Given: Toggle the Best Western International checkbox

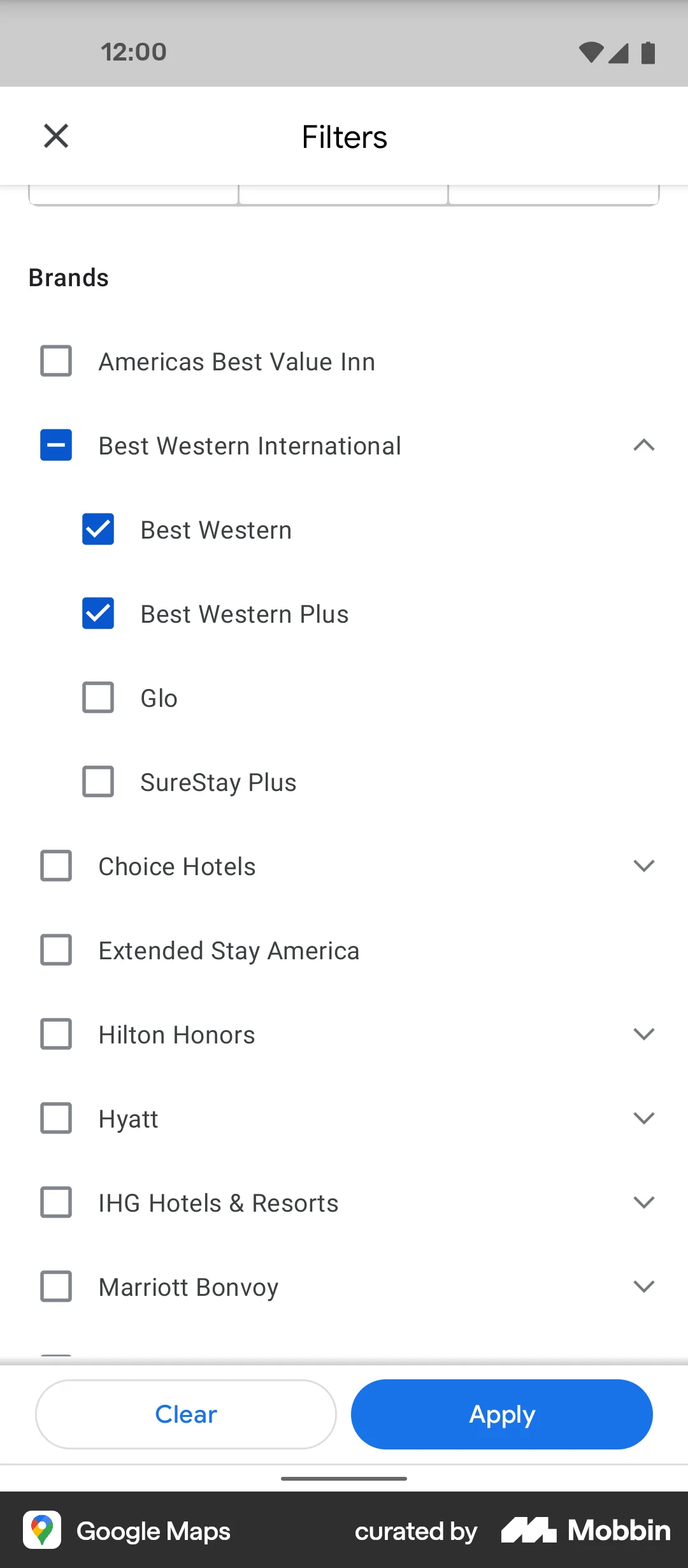Looking at the screenshot, I should click(x=55, y=446).
